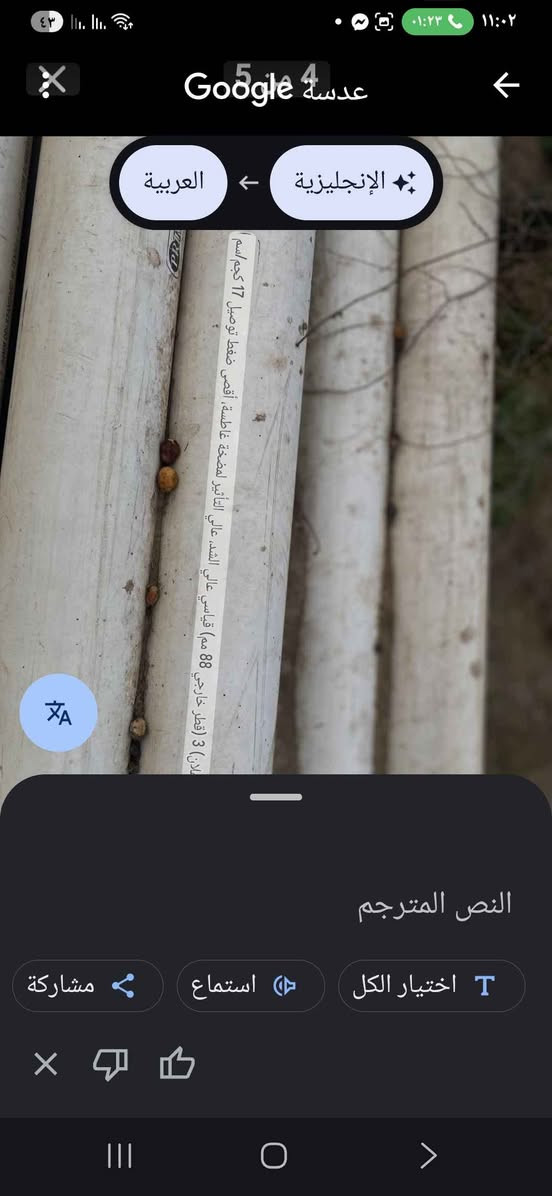Screen dimensions: 552x1196
Task: Give thumbs up feedback
Action: point(177,1063)
